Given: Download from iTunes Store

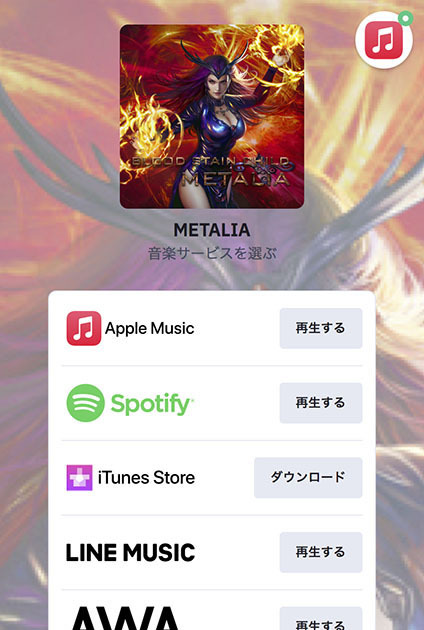Looking at the screenshot, I should [308, 477].
